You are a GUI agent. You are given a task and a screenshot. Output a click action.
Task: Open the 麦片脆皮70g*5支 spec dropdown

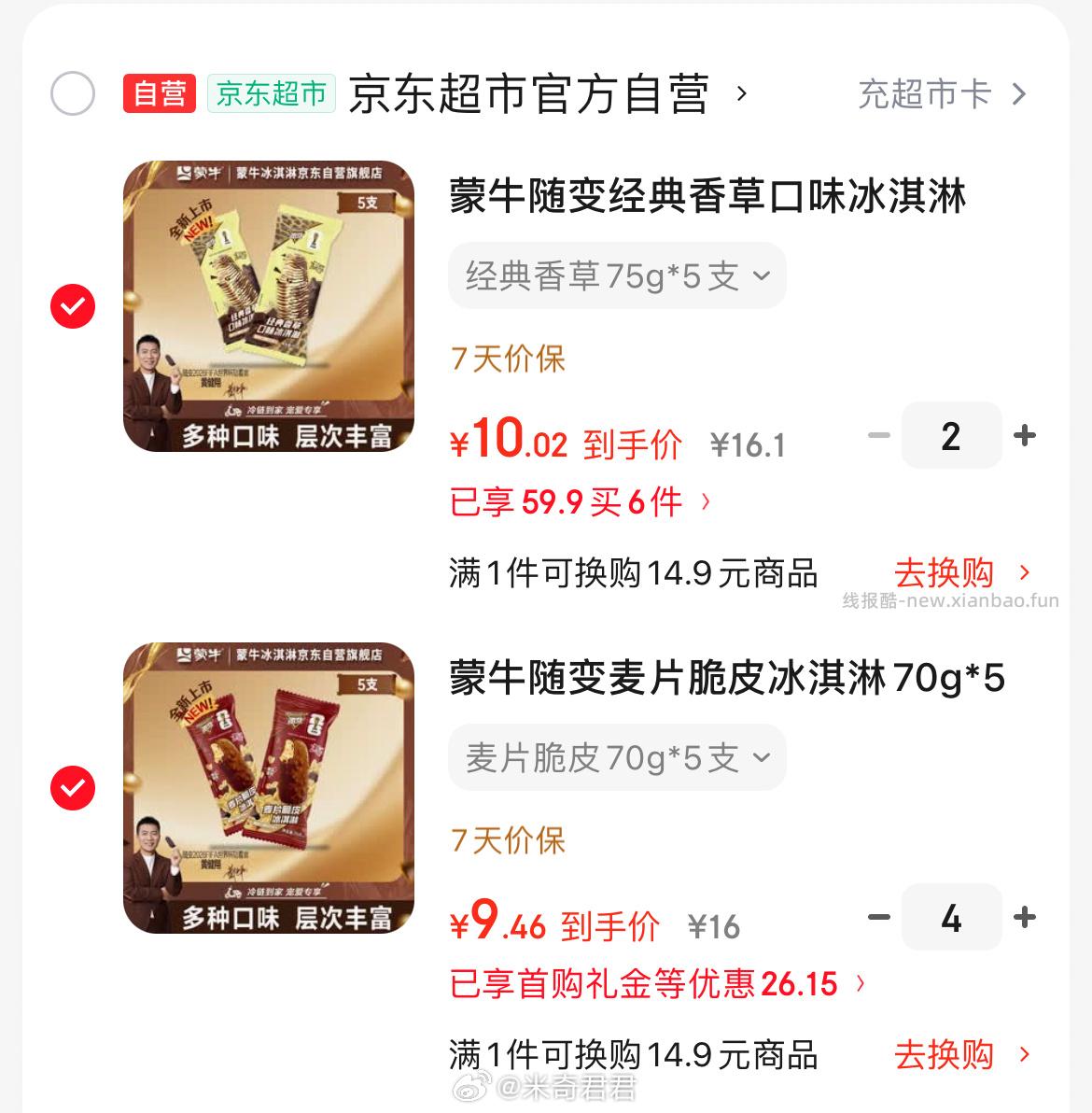click(x=616, y=757)
